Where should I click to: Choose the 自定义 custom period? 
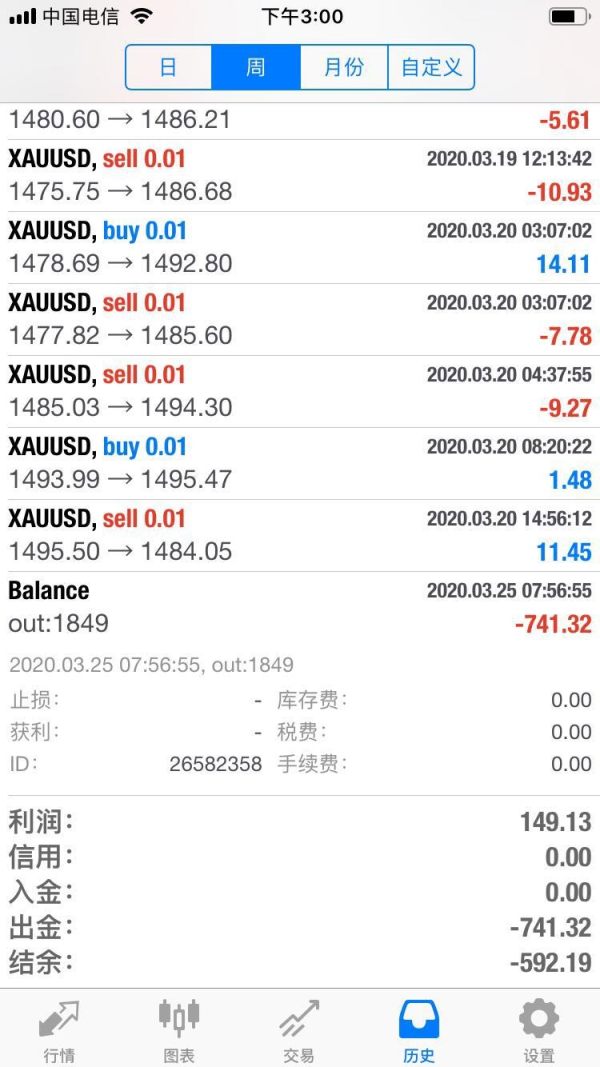[x=431, y=68]
